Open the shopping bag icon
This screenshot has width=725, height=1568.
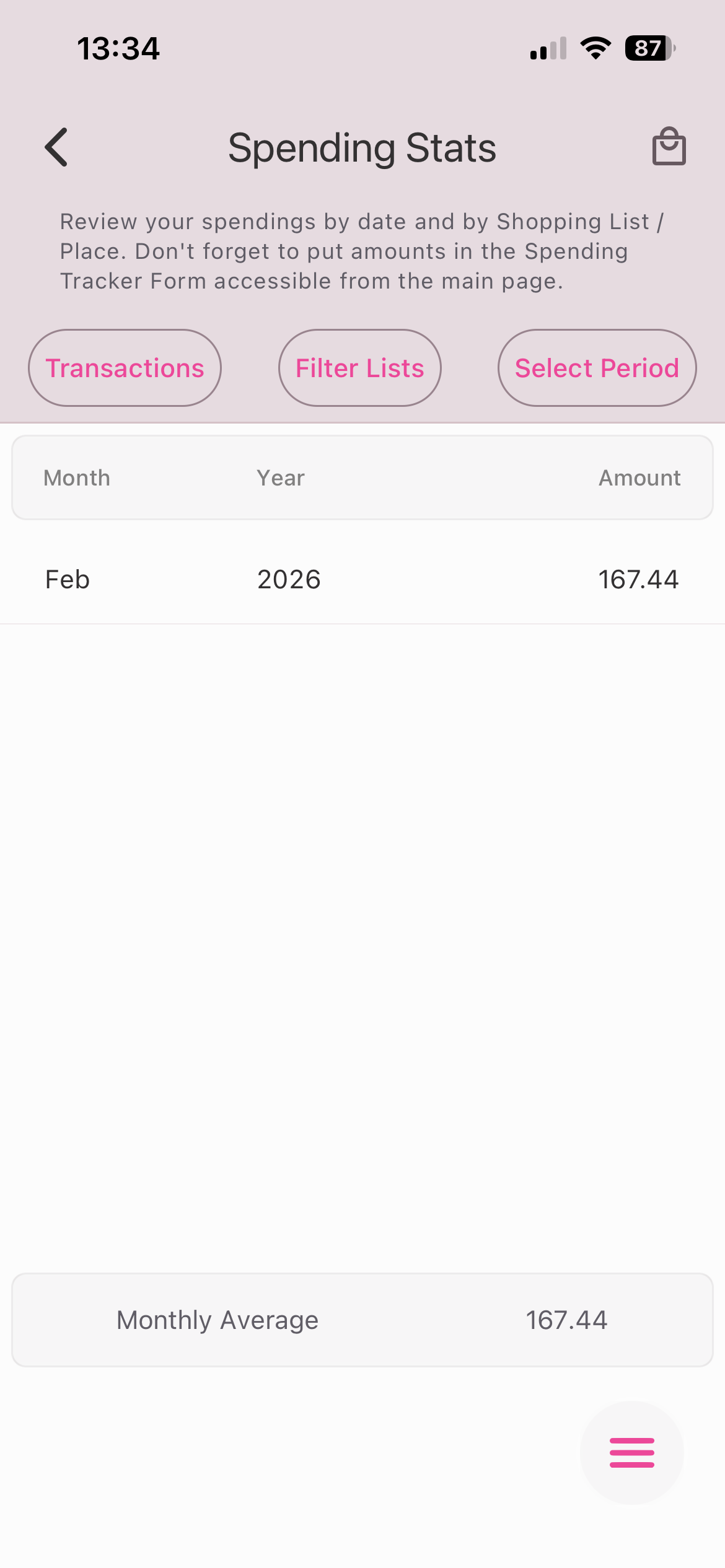click(x=669, y=147)
